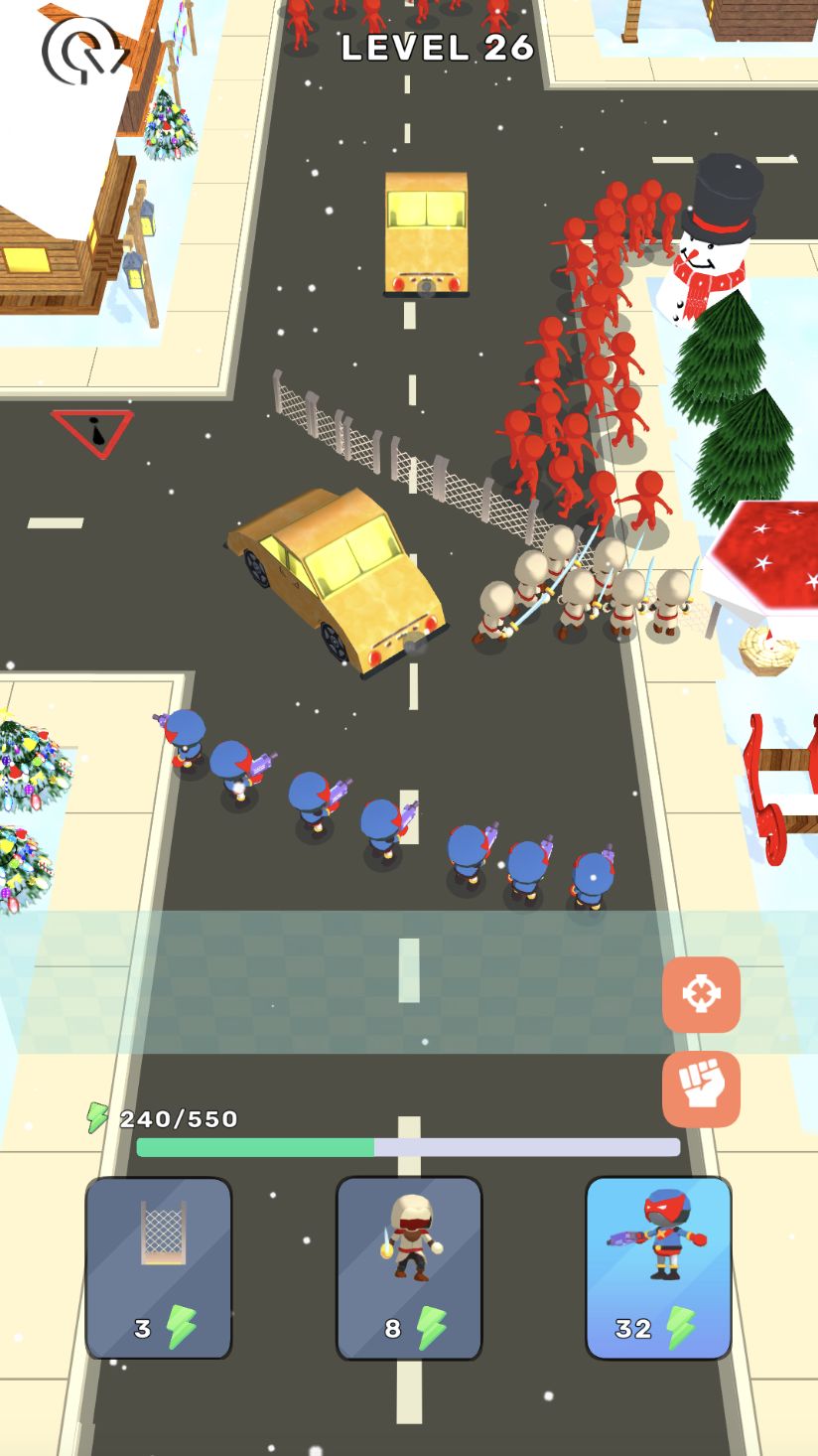This screenshot has height=1456, width=818.
Task: Tap the restart level icon
Action: (83, 50)
